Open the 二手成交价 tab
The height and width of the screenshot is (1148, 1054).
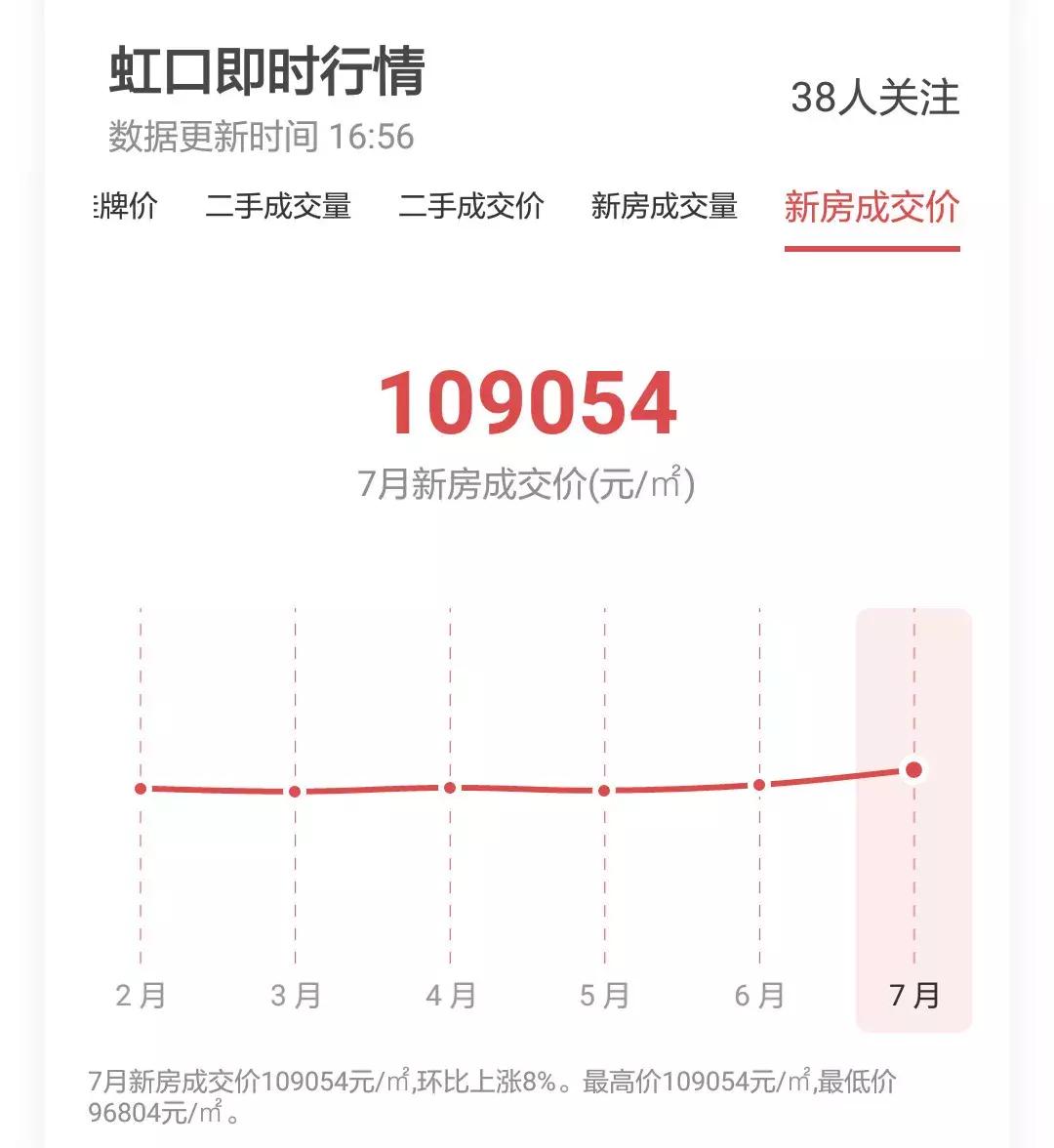coord(472,207)
